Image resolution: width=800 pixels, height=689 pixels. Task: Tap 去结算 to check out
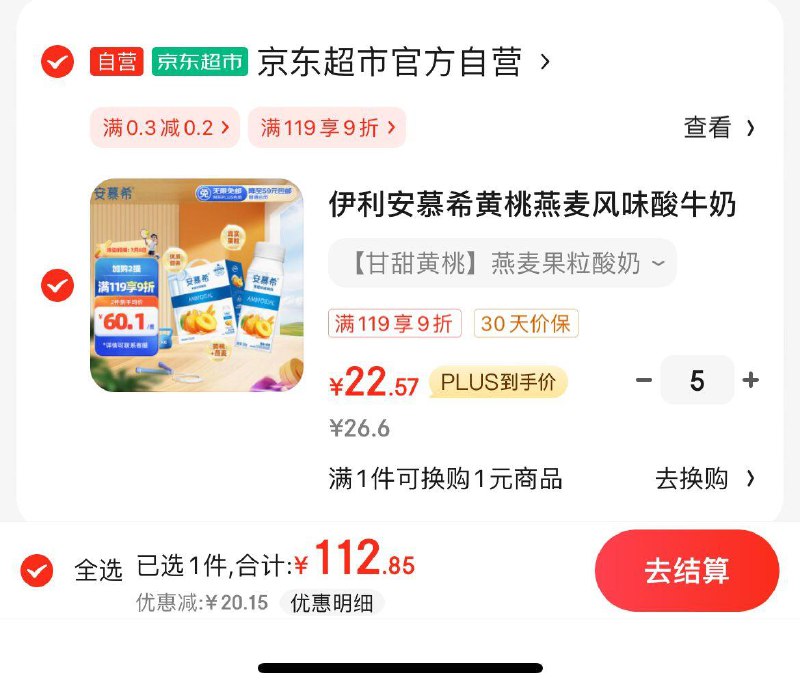pyautogui.click(x=686, y=571)
